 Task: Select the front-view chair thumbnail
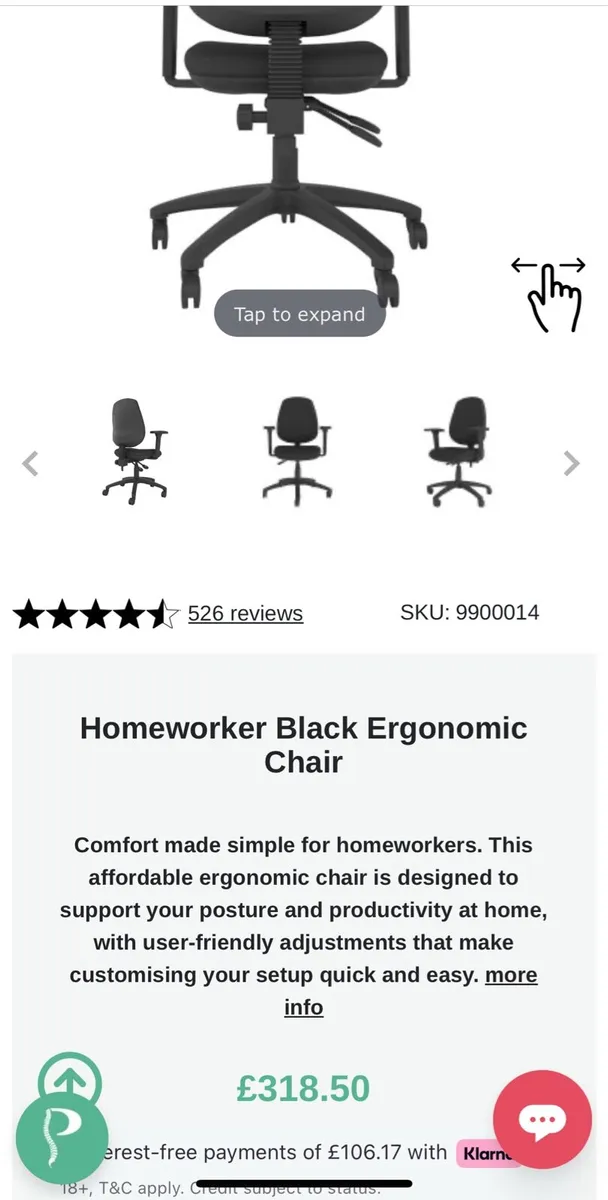(296, 449)
